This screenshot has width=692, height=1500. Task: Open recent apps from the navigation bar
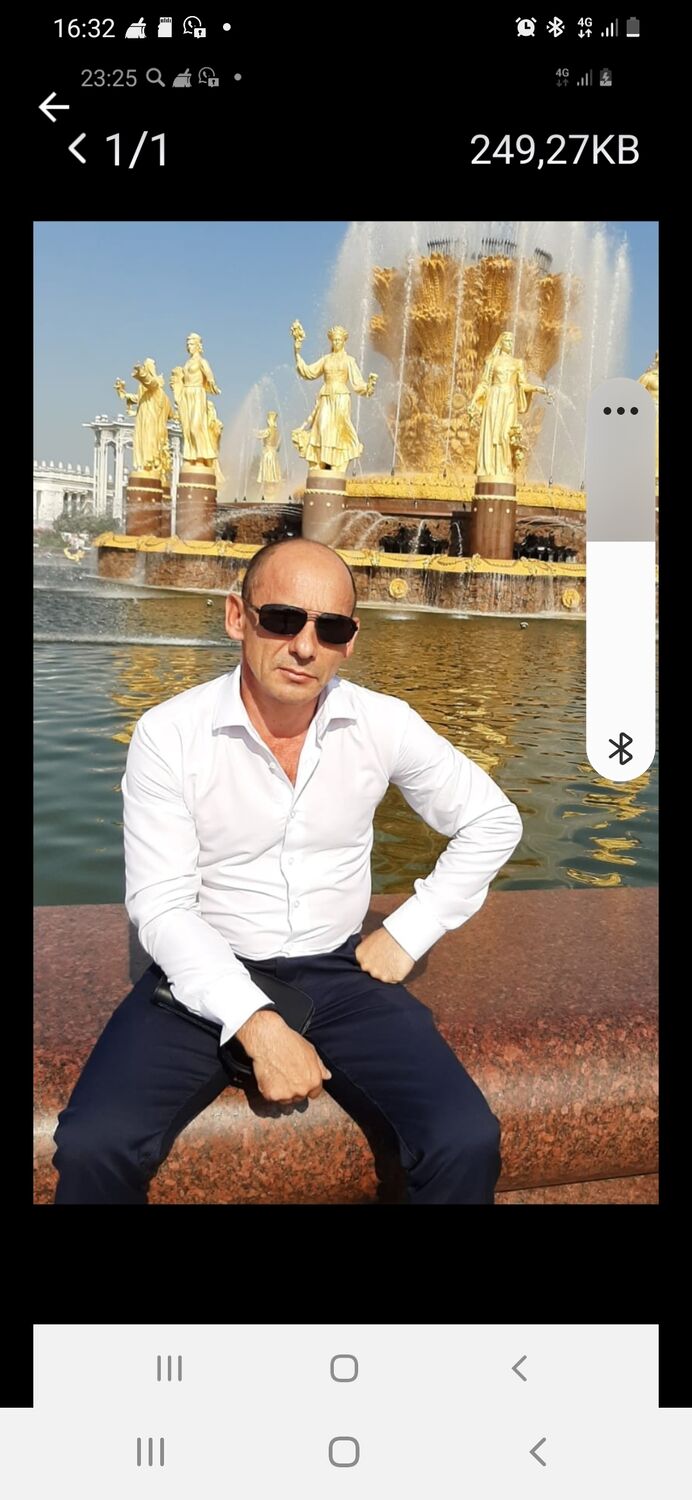point(150,1451)
